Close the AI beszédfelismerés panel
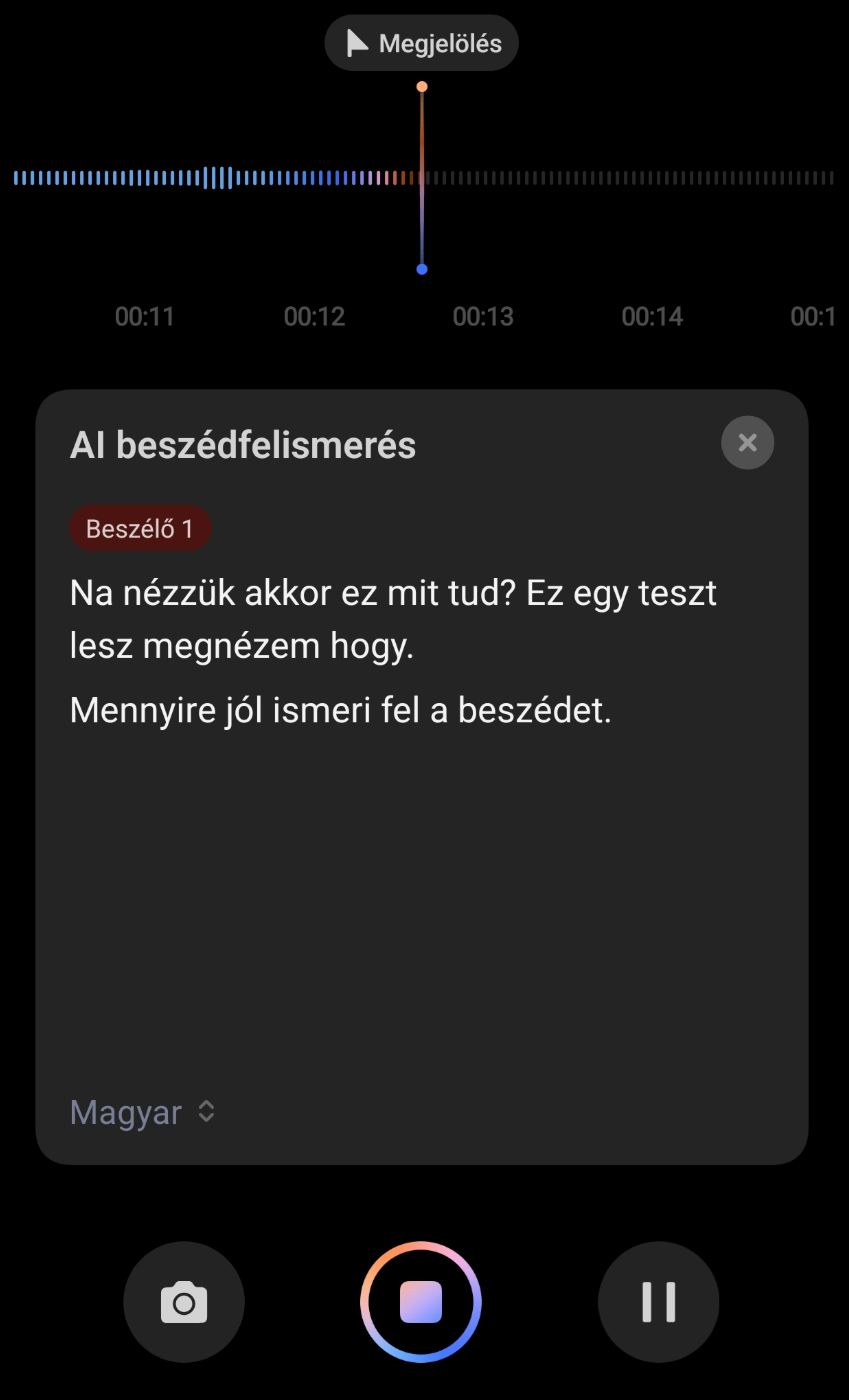This screenshot has height=1400, width=849. tap(747, 442)
